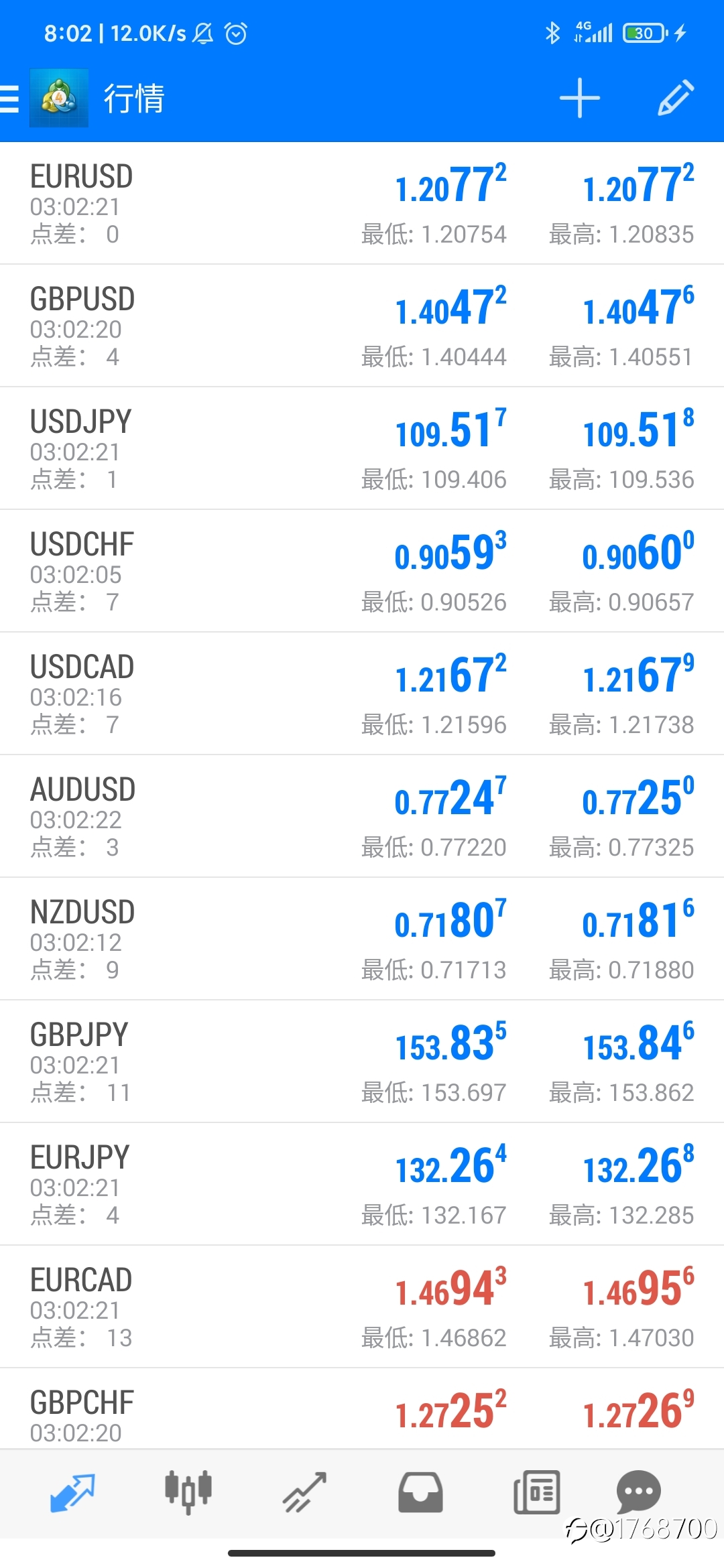Open the USDCAD quote row
724x1568 pixels.
pyautogui.click(x=362, y=694)
